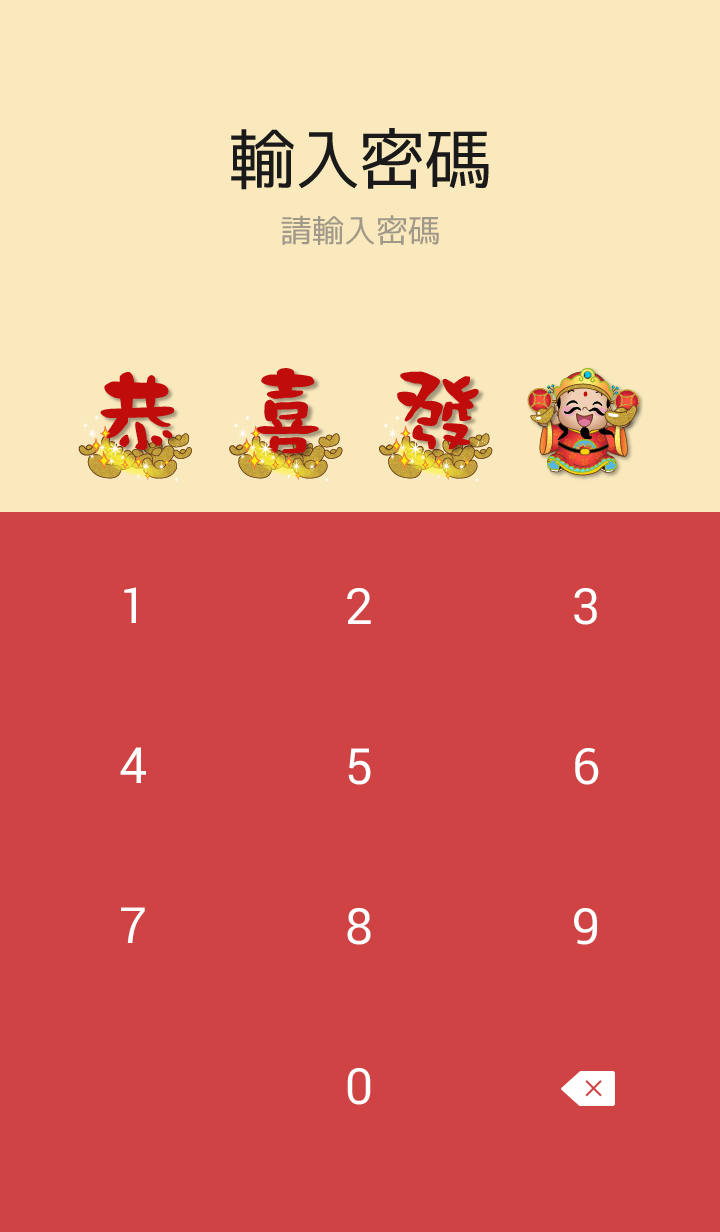Tap the 5 key

pyautogui.click(x=359, y=767)
